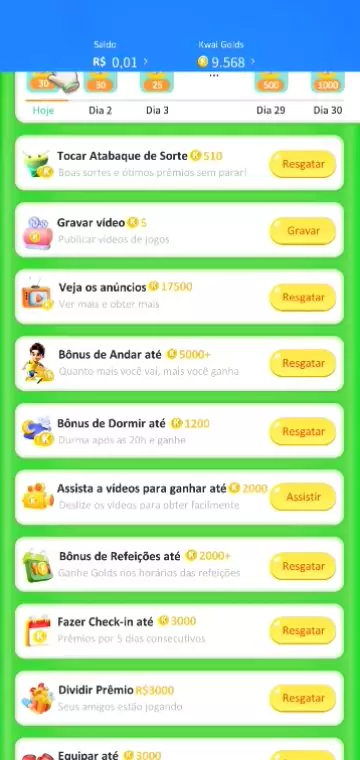This screenshot has height=760, width=360.
Task: Tap Assistir to watch videos for Golds
Action: pos(303,497)
